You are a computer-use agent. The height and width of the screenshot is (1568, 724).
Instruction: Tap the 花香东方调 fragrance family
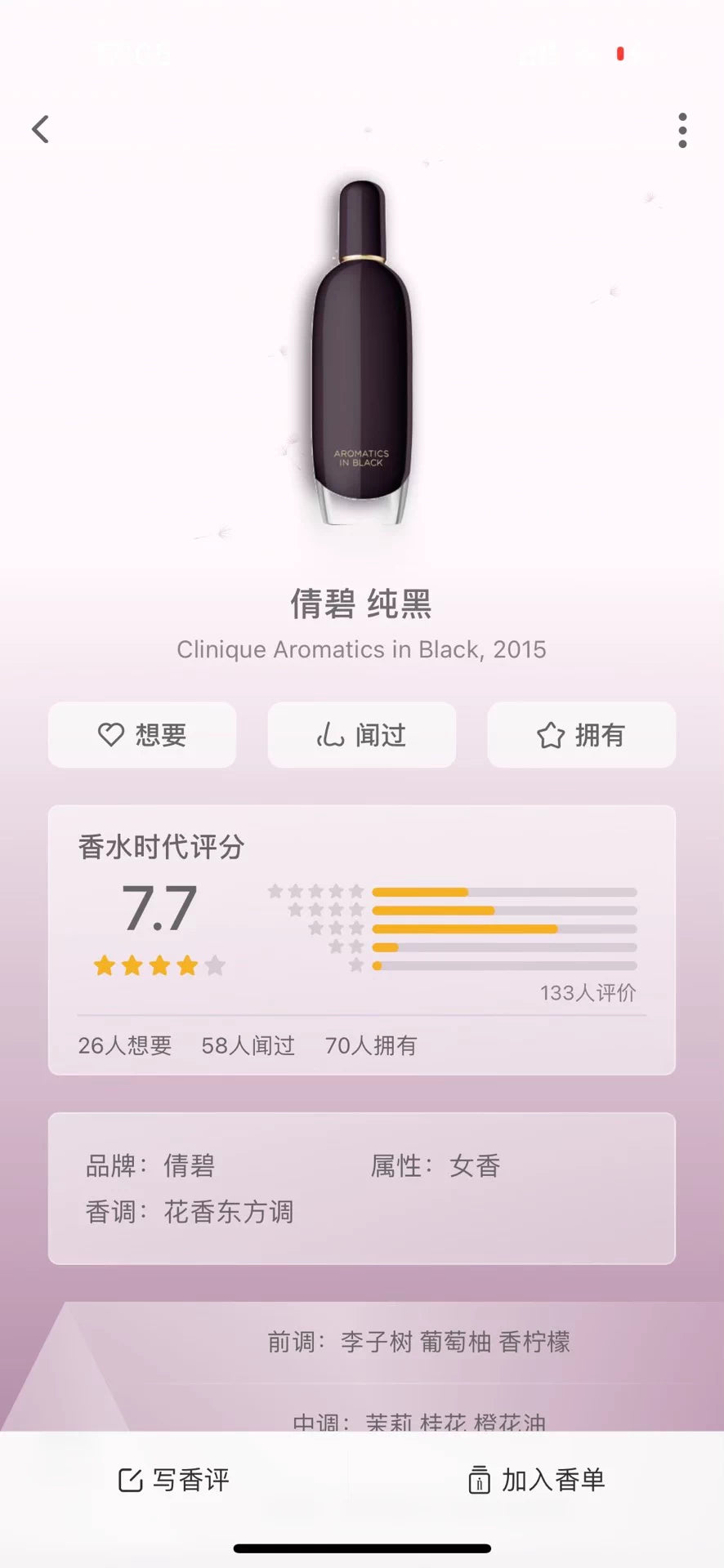[x=230, y=1212]
